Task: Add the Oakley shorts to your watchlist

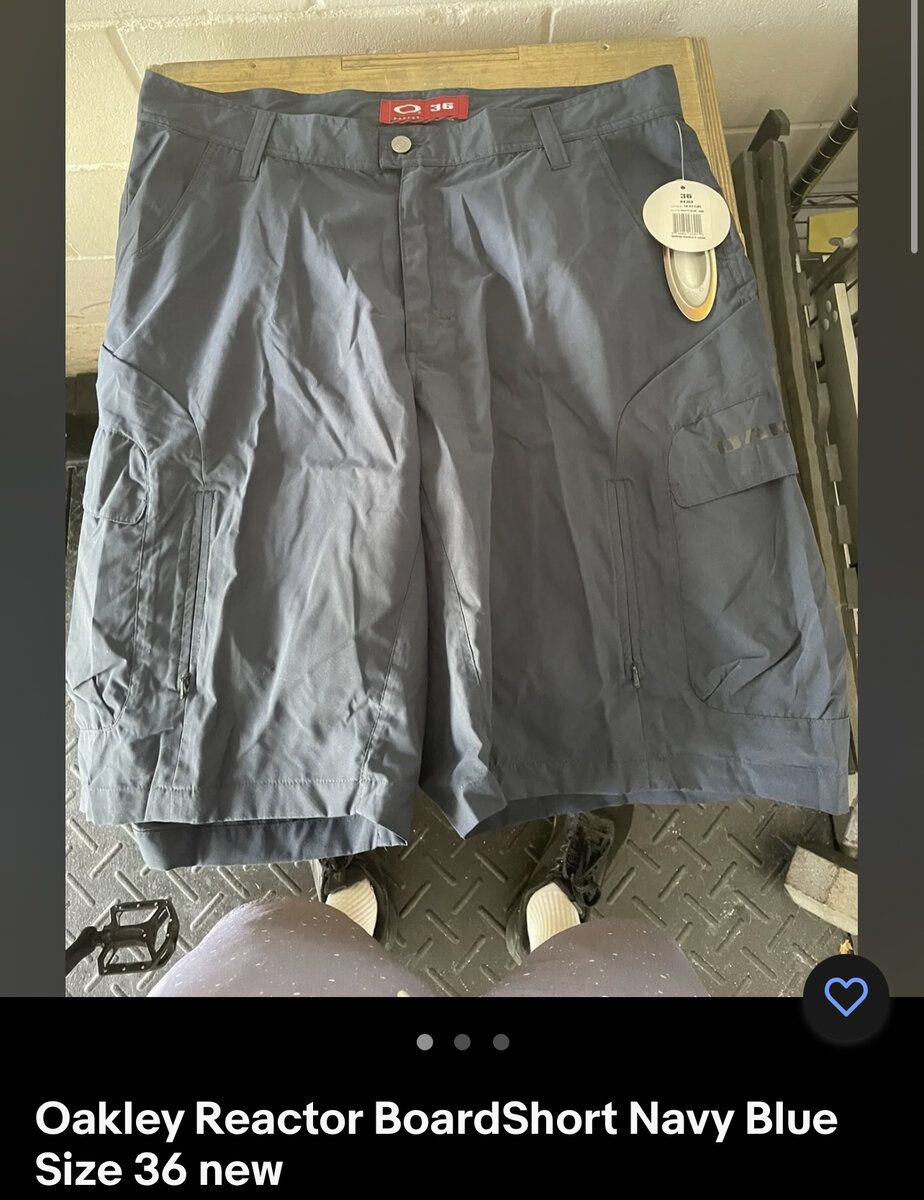Action: [x=846, y=998]
